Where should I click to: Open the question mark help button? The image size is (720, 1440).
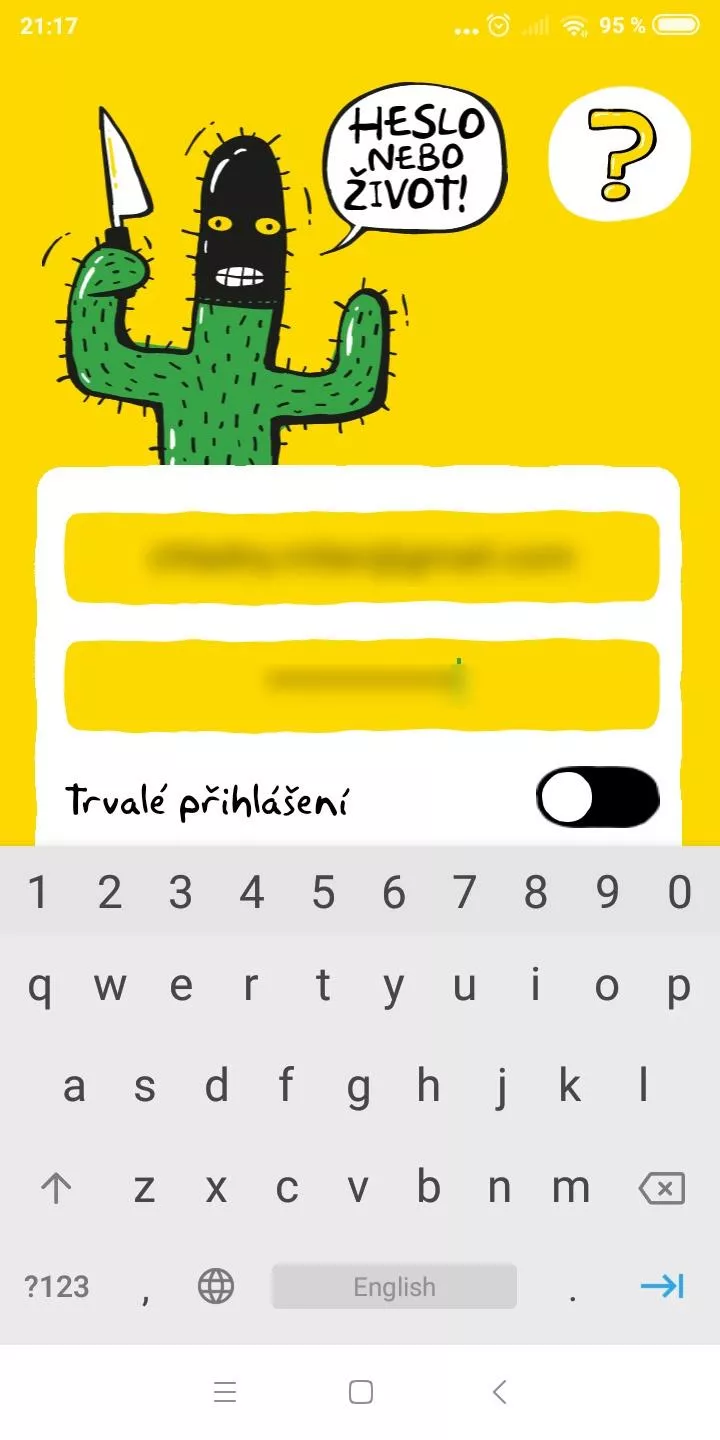point(619,160)
